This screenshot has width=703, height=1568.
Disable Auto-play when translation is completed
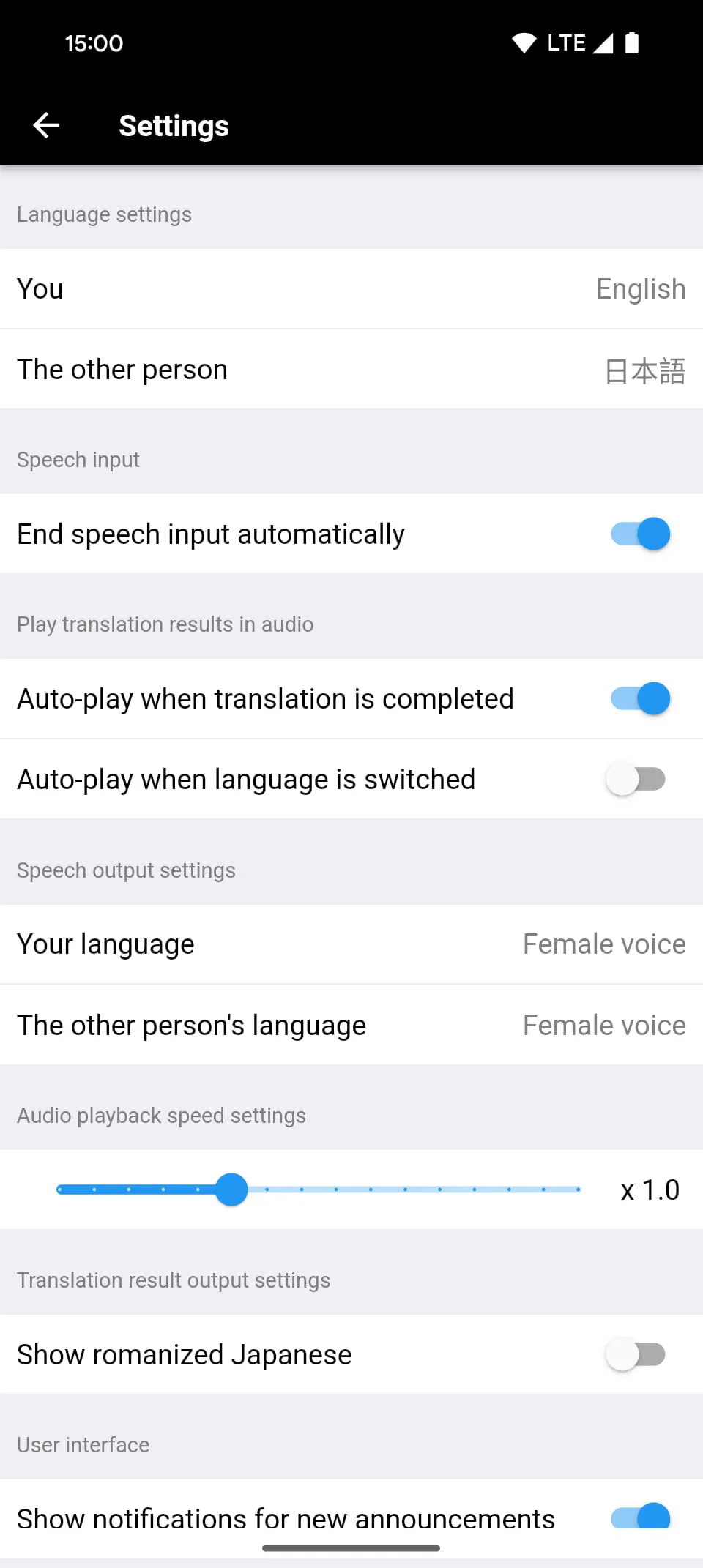click(638, 698)
